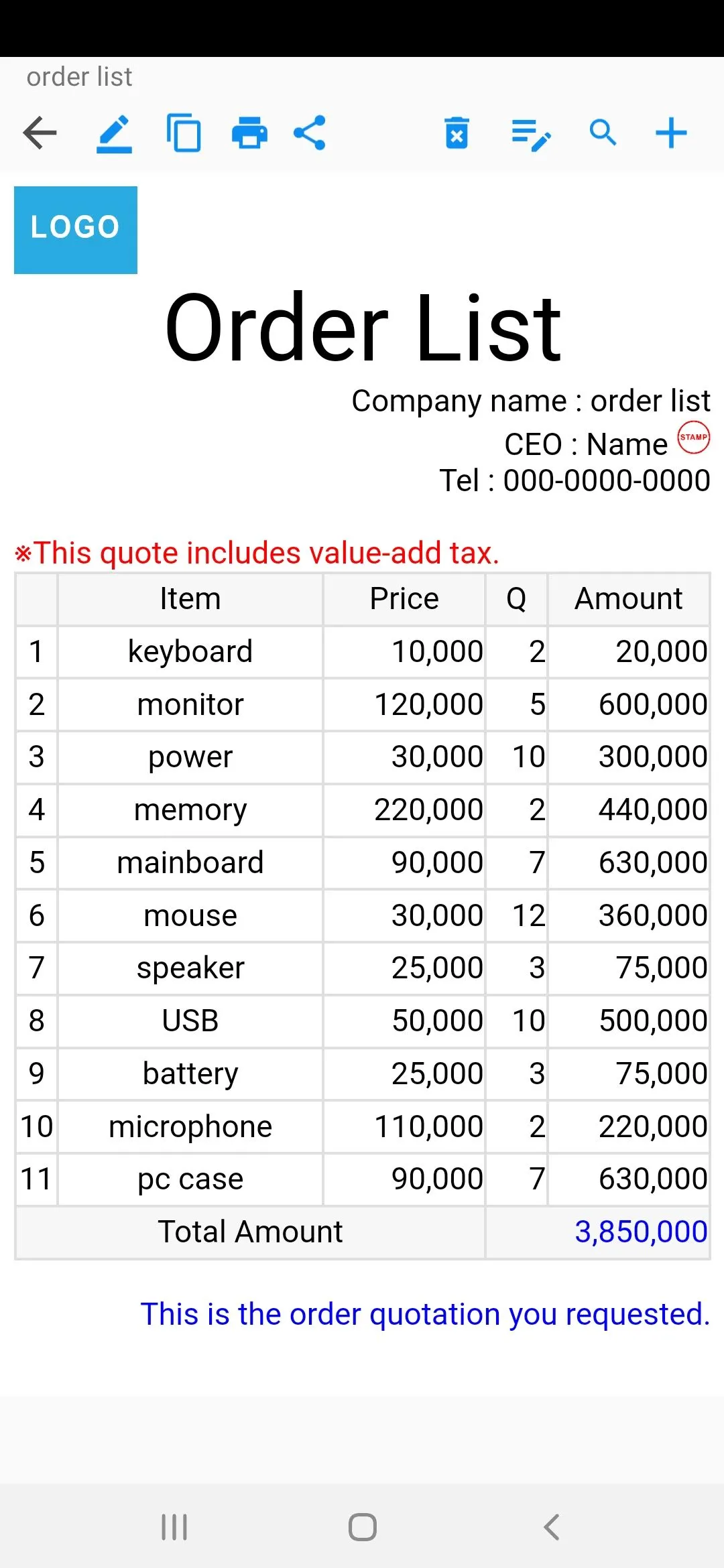
Task: Open recent apps from navigation bar
Action: [174, 1527]
